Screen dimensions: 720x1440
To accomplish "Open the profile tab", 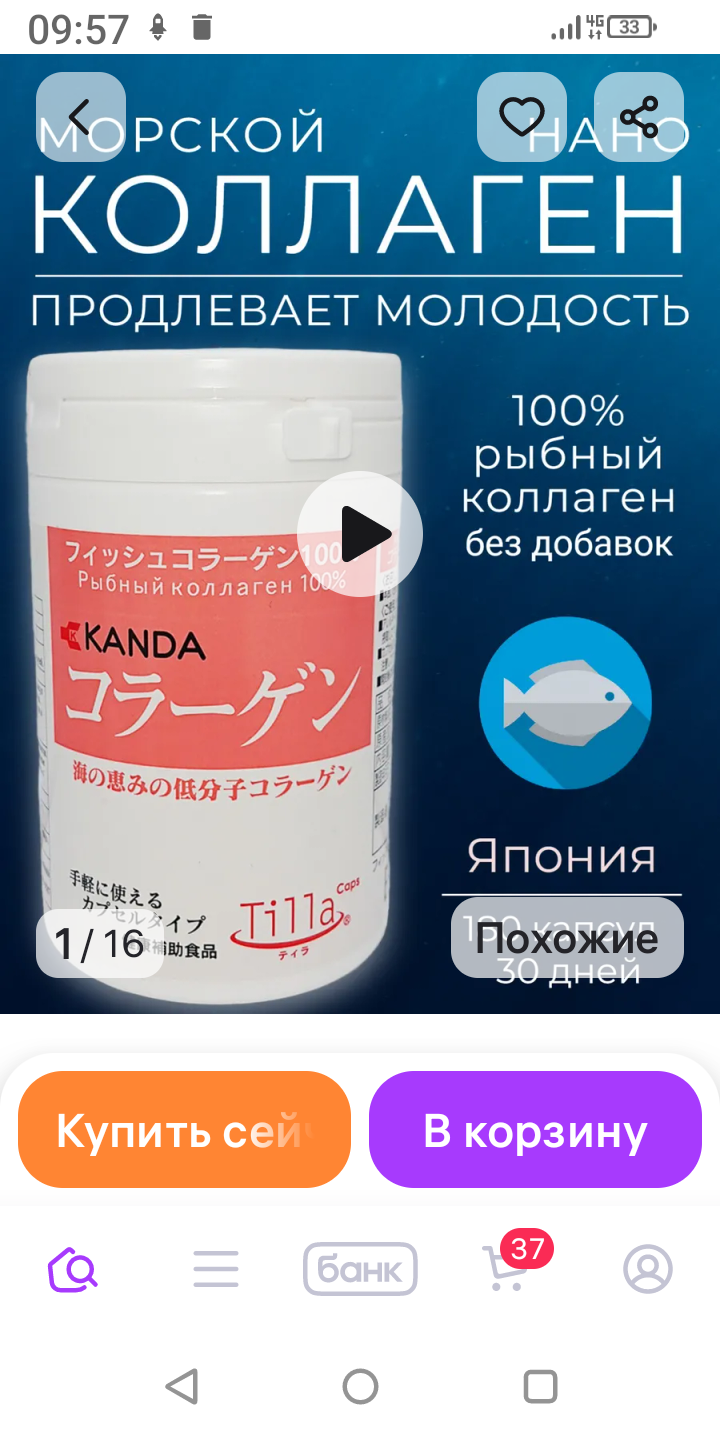I will (647, 1270).
